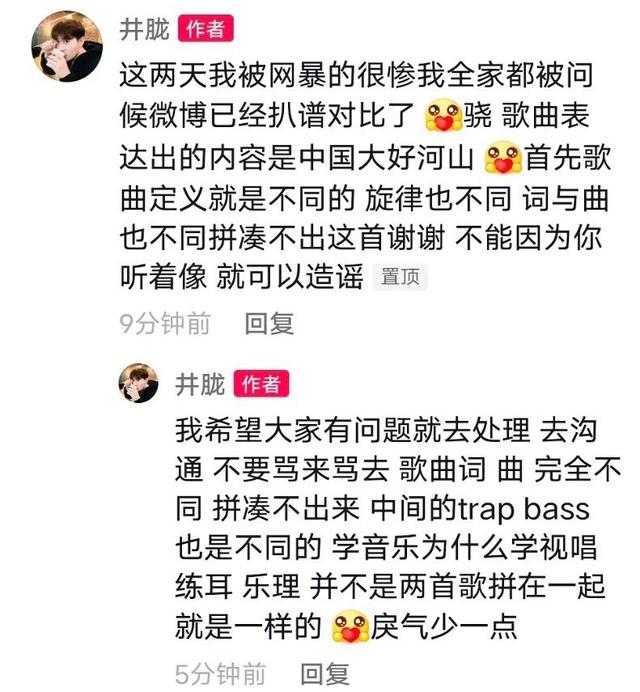Open the avatar on the 5分钟前 reply
Viewport: 640px width, 692px height.
pos(139,382)
